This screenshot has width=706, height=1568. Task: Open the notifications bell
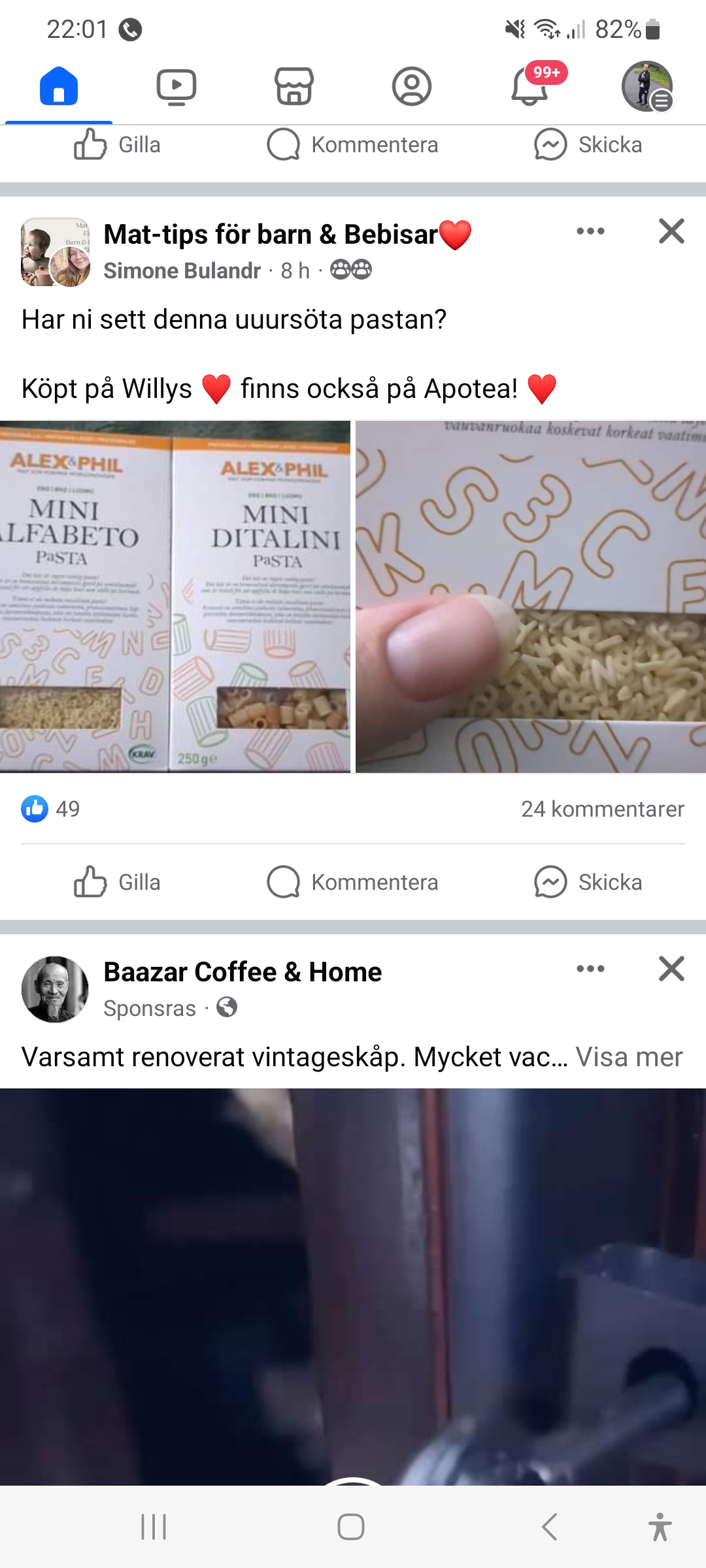[x=529, y=86]
